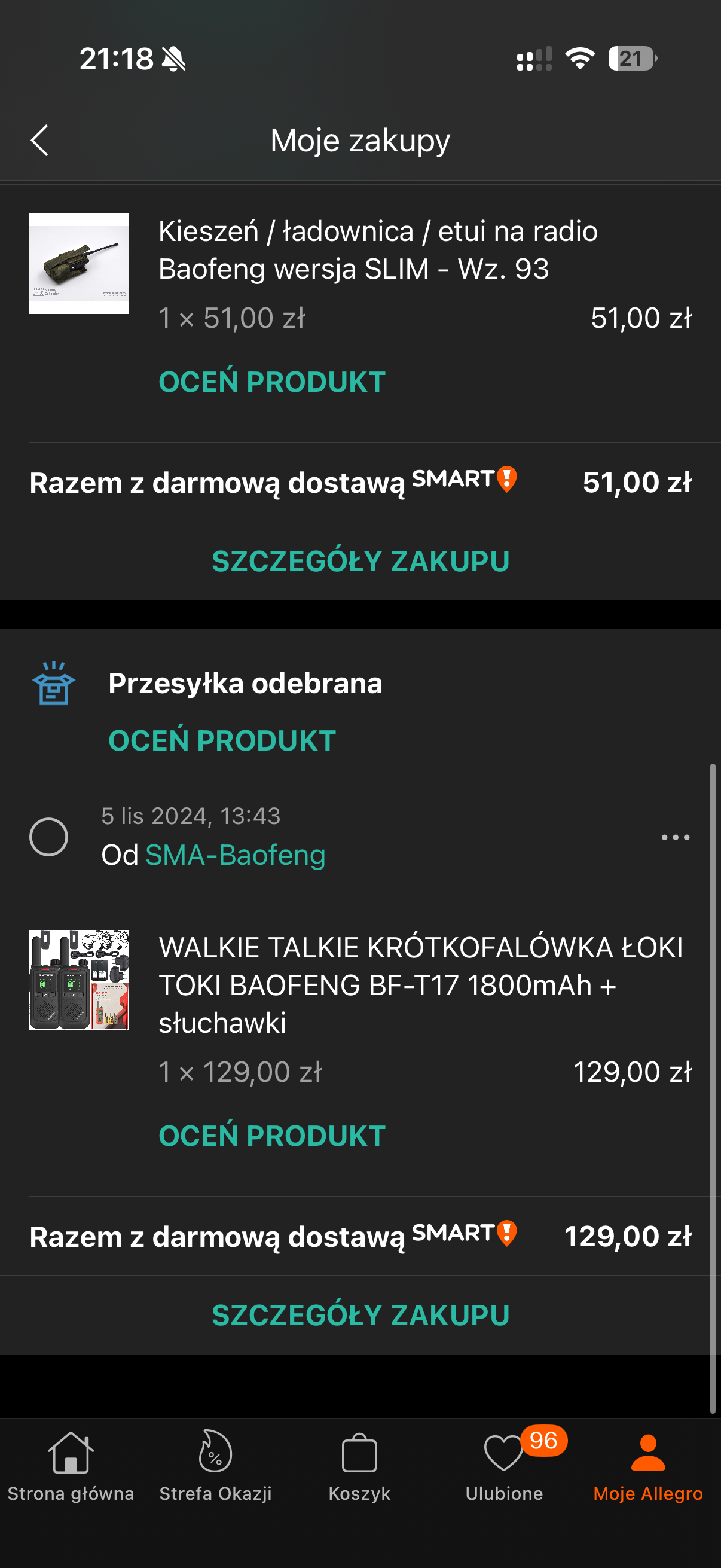Rate the Baofeng SLIM radio pouch product
Image resolution: width=721 pixels, height=1568 pixels.
(x=271, y=382)
